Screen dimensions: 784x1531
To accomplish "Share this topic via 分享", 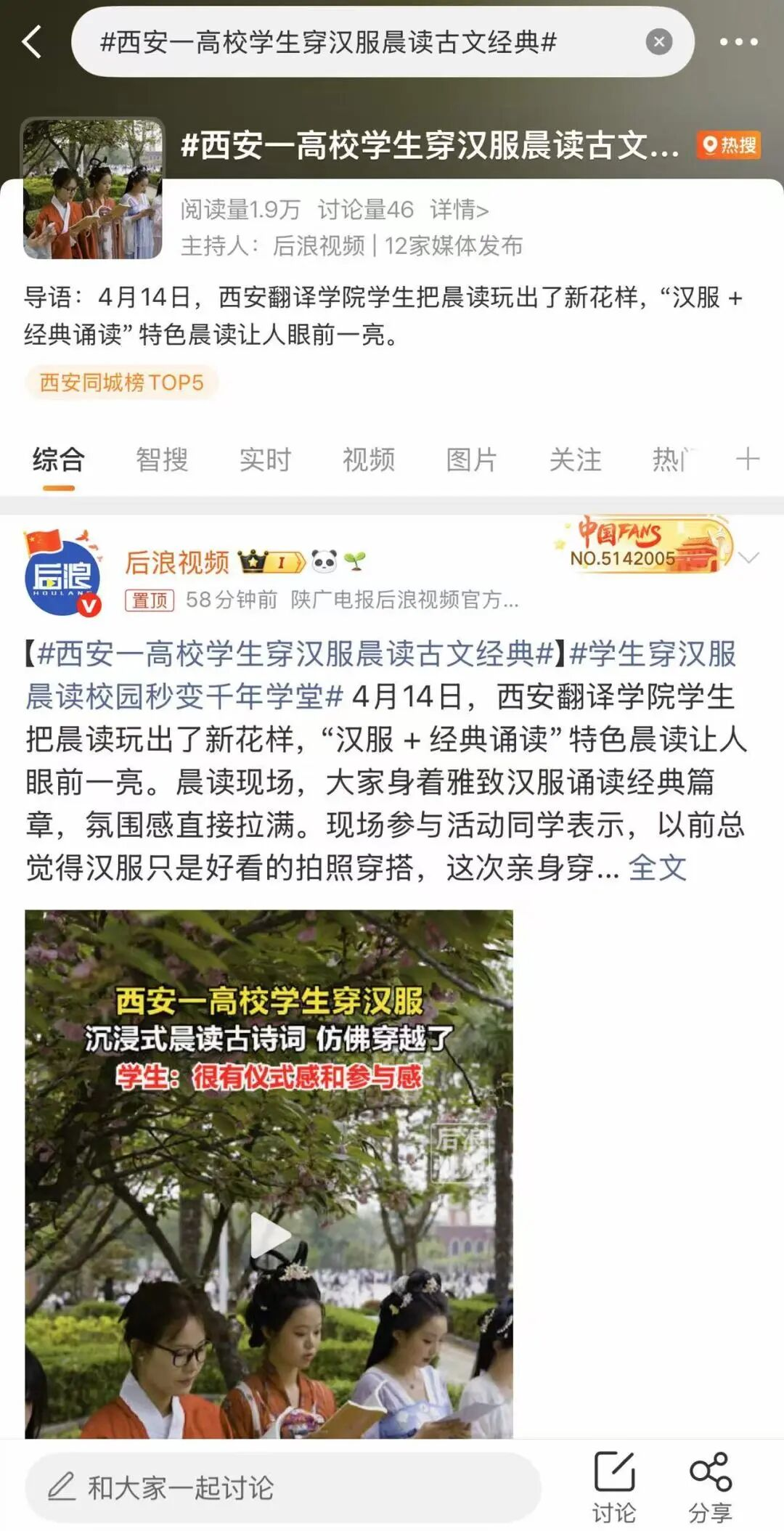I will pyautogui.click(x=710, y=1486).
